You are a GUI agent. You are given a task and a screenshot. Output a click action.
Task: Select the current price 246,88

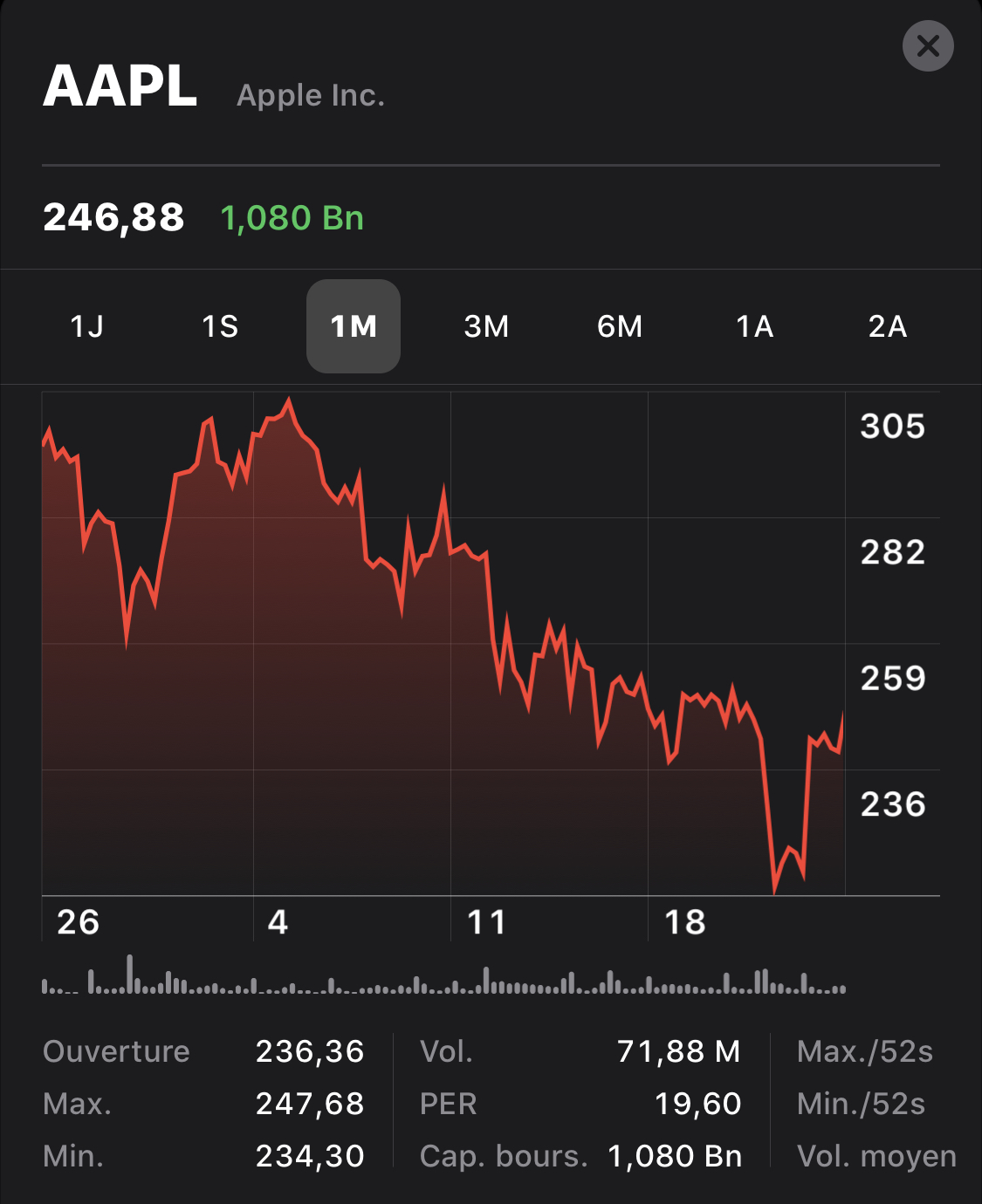point(114,219)
